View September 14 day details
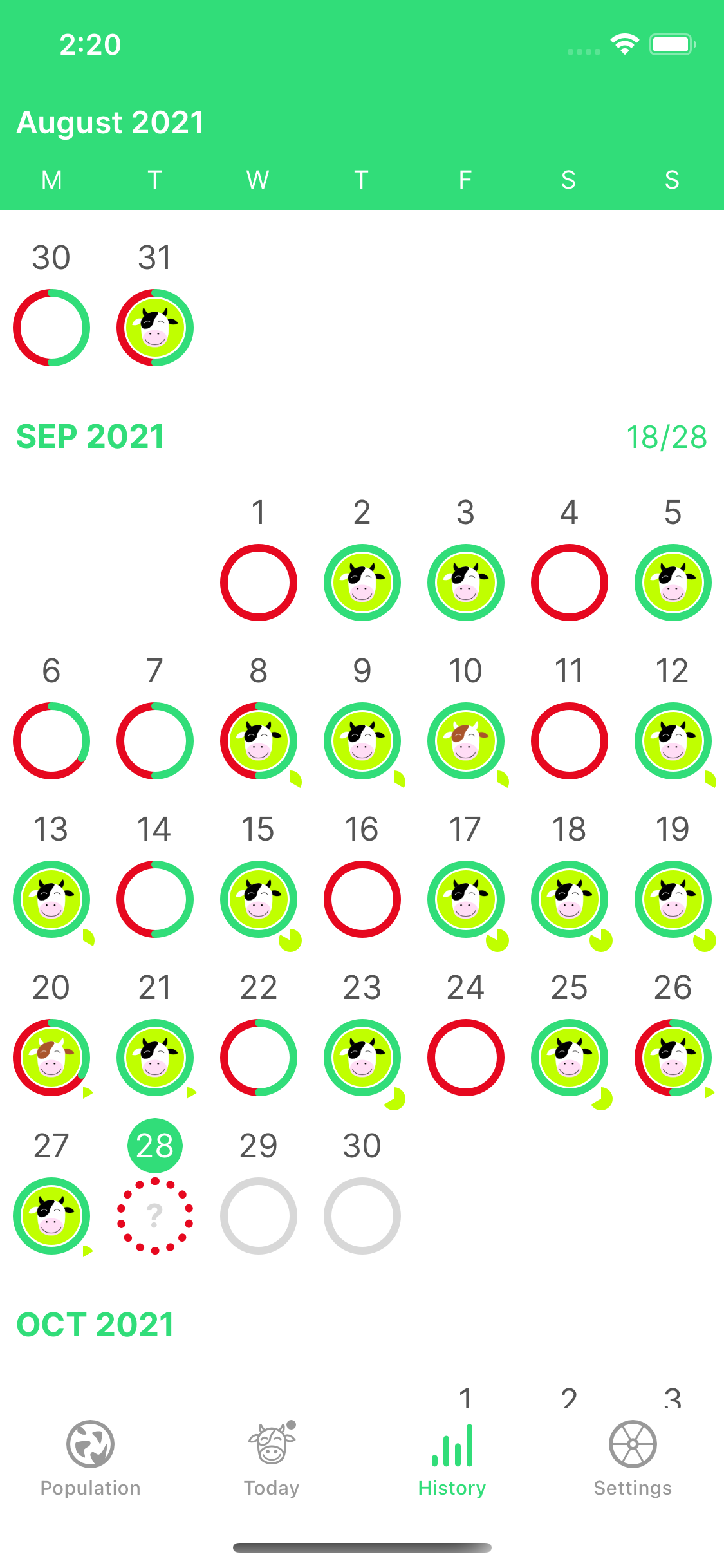This screenshot has width=724, height=1568. tap(155, 899)
